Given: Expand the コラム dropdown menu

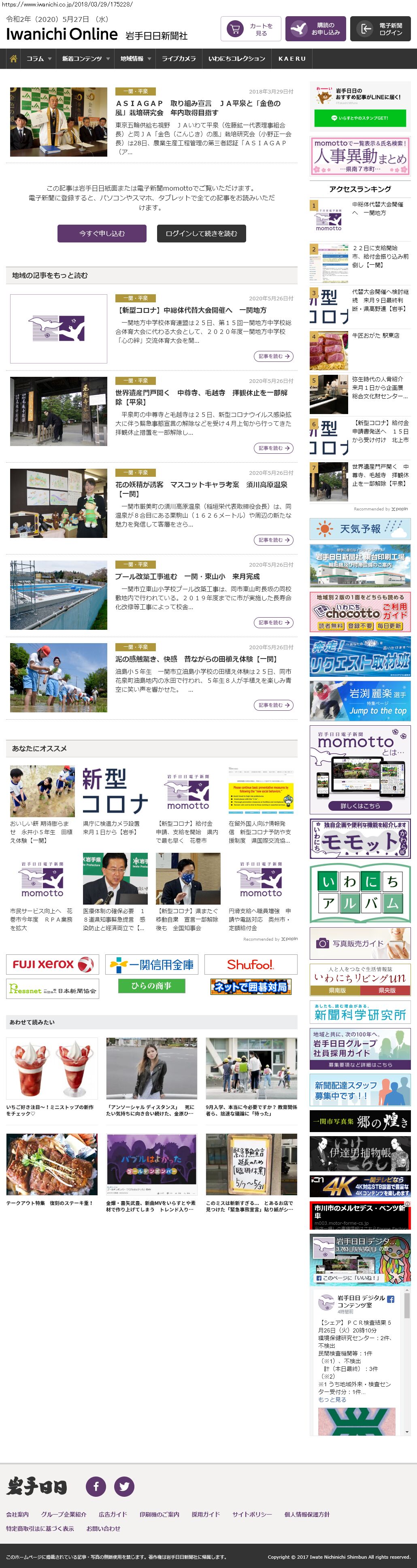Looking at the screenshot, I should (38, 58).
